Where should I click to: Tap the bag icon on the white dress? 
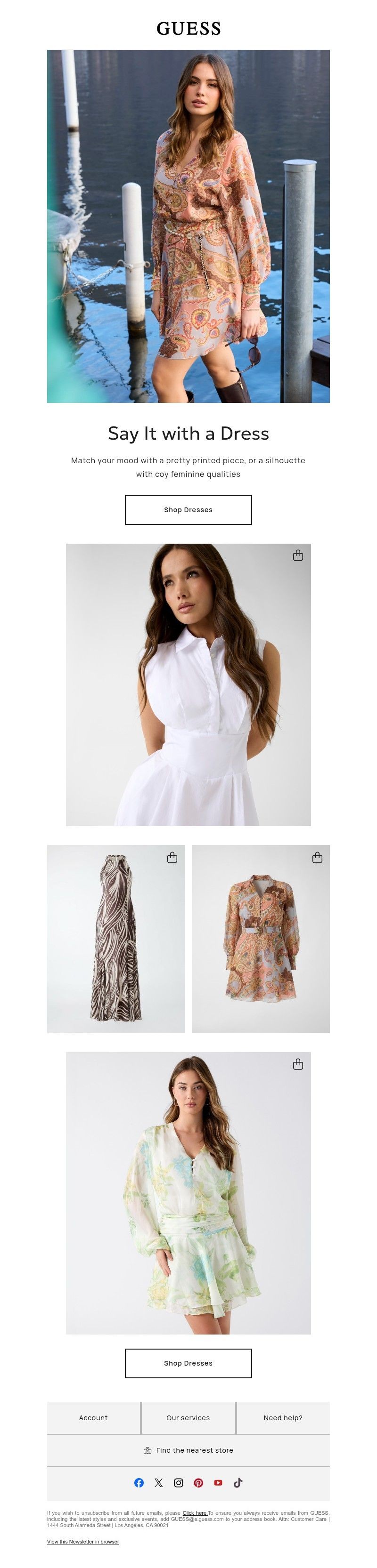[x=298, y=555]
